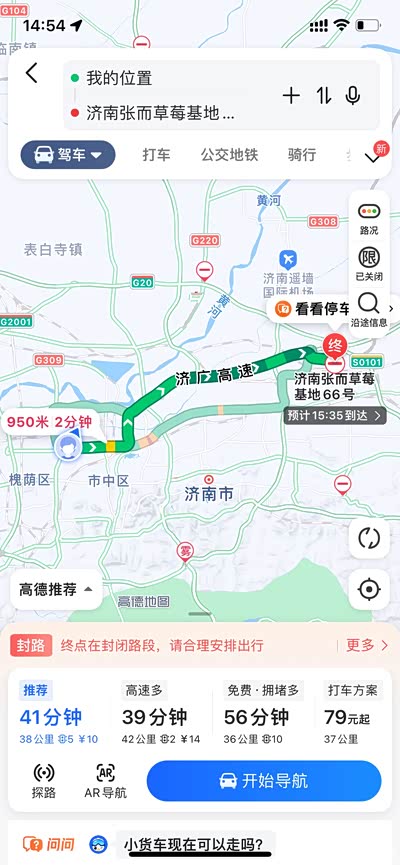Go back using the top-left arrow
Viewport: 400px width, 865px height.
tap(32, 73)
